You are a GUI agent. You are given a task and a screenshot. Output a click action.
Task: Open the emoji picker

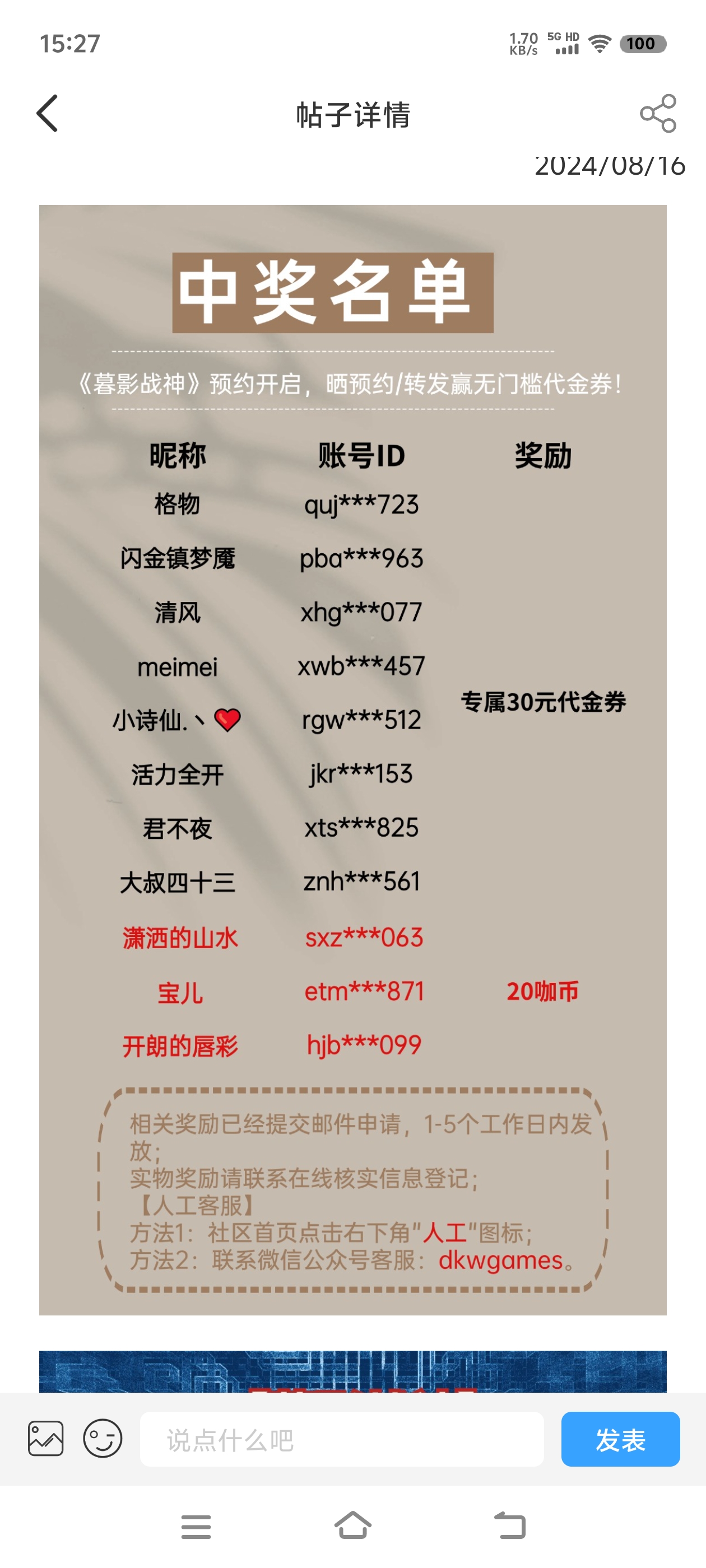tap(103, 1439)
